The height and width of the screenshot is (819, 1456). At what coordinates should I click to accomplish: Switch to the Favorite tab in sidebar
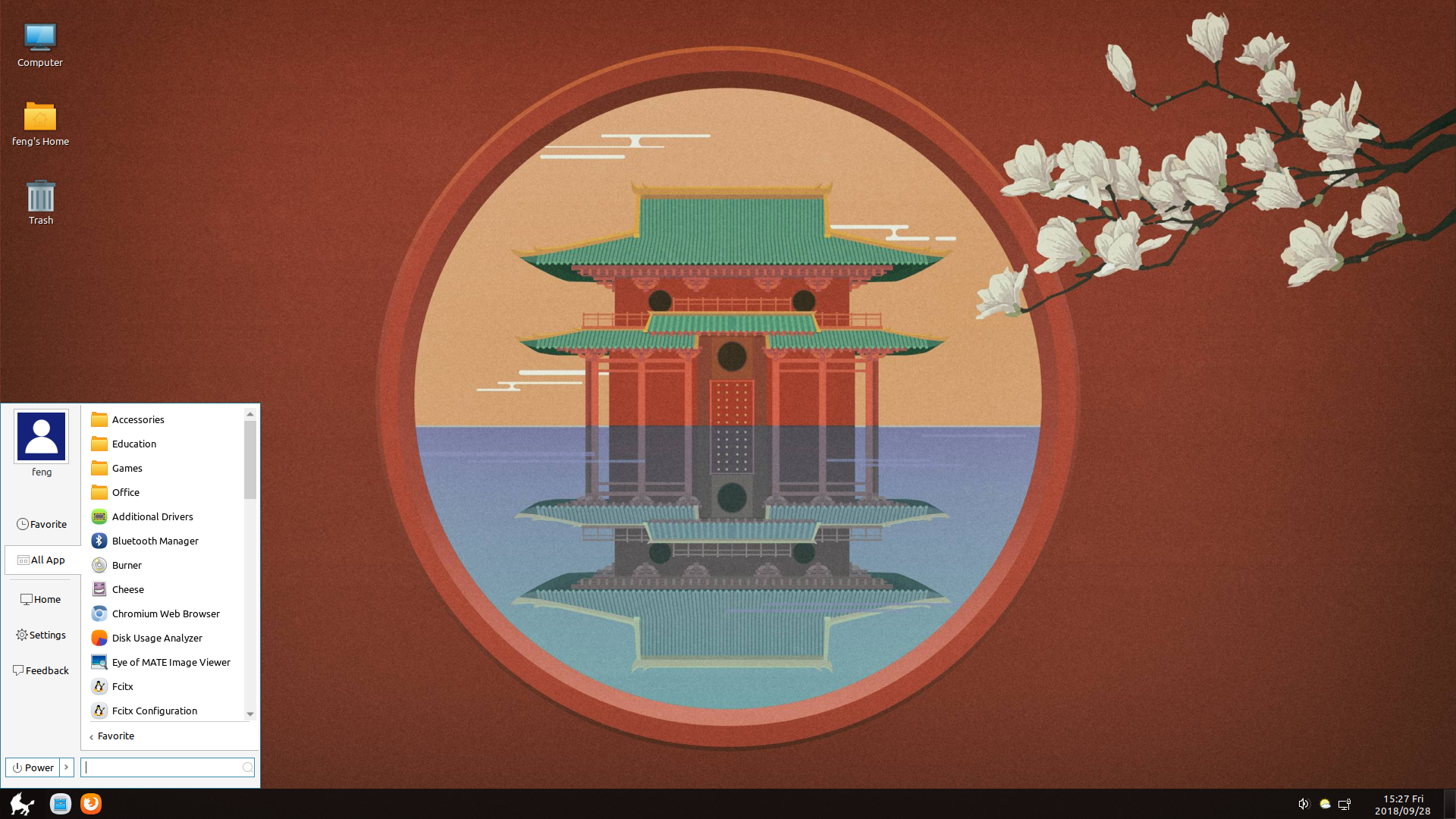(42, 524)
